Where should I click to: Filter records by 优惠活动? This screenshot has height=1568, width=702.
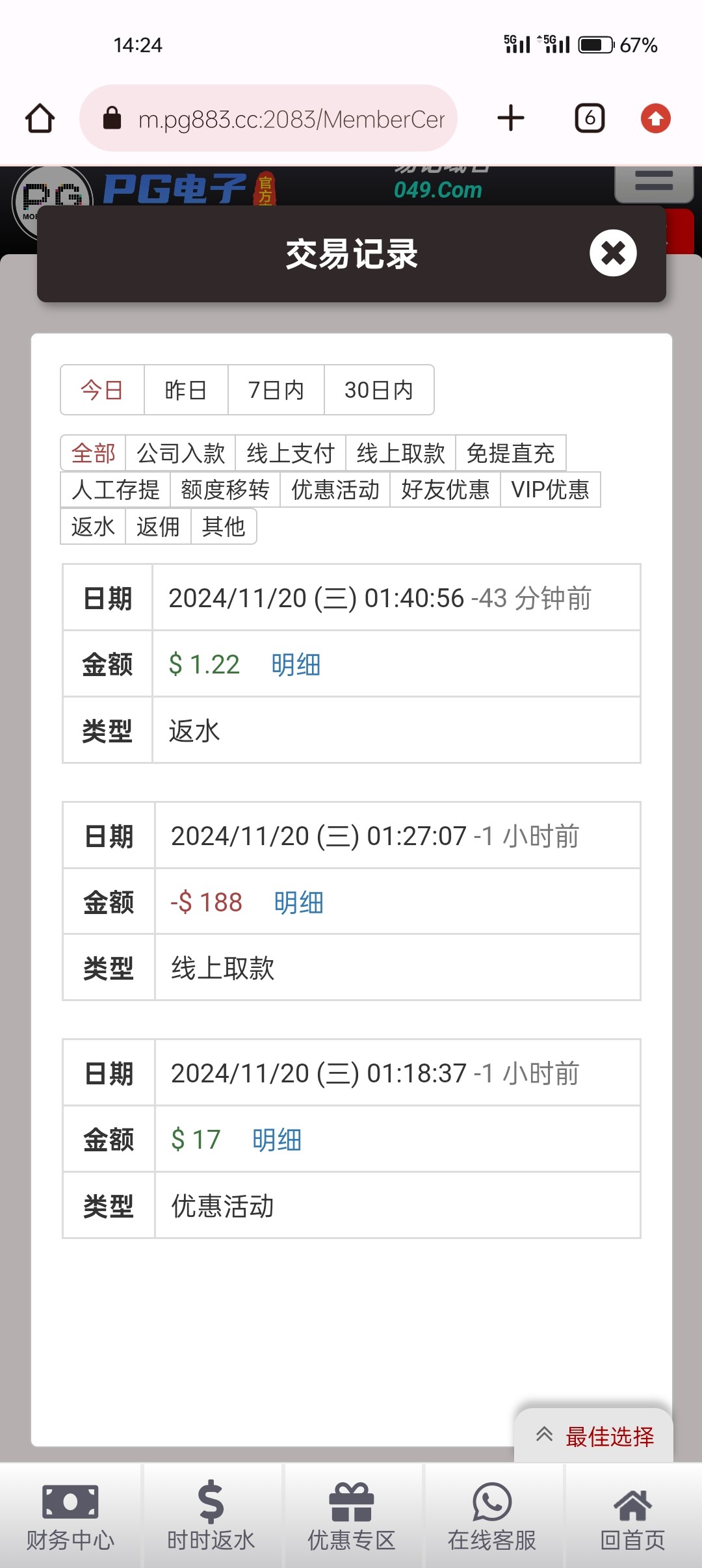click(x=335, y=490)
